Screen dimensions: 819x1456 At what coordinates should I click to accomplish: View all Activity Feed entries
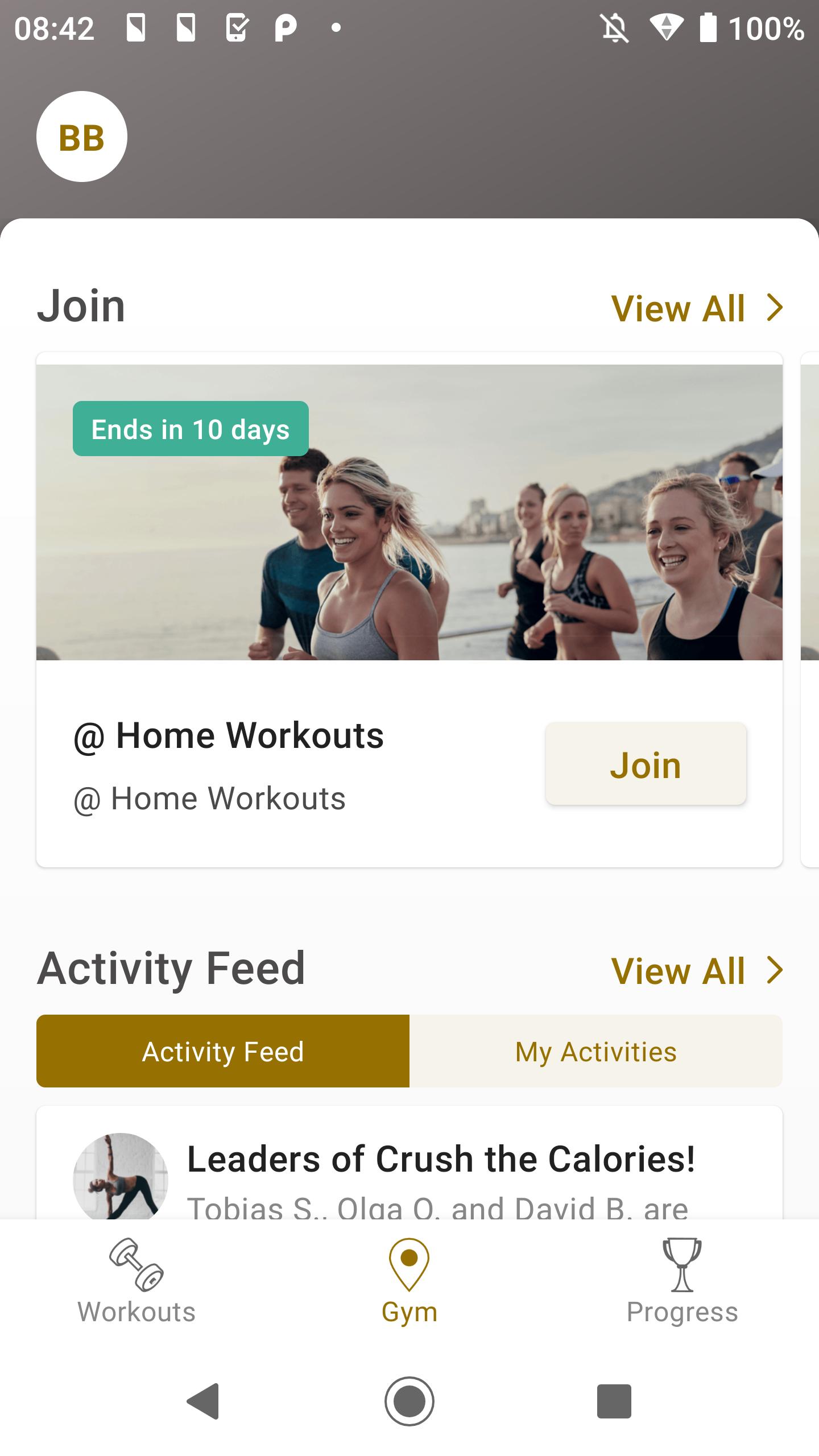tap(696, 970)
